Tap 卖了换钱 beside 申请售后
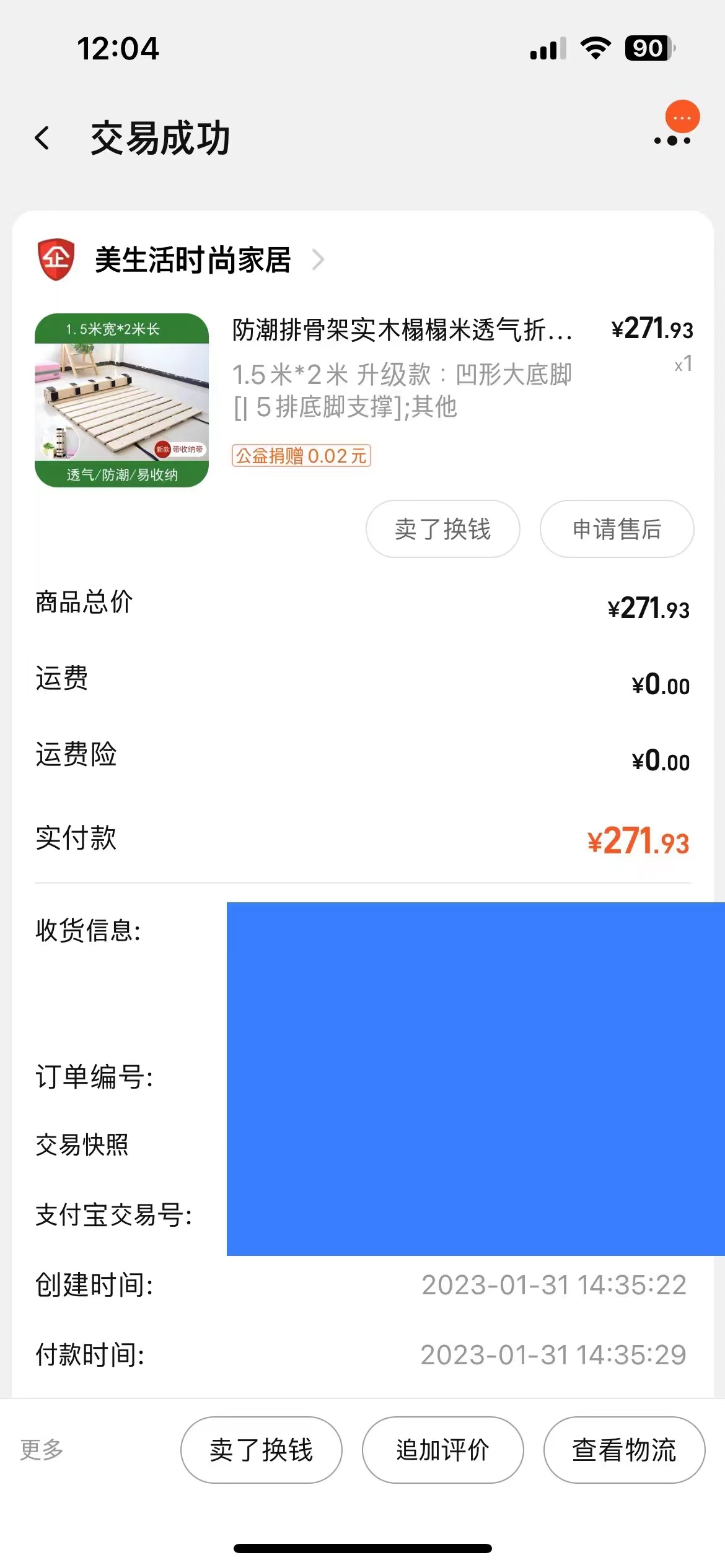This screenshot has height=1568, width=725. coord(442,529)
